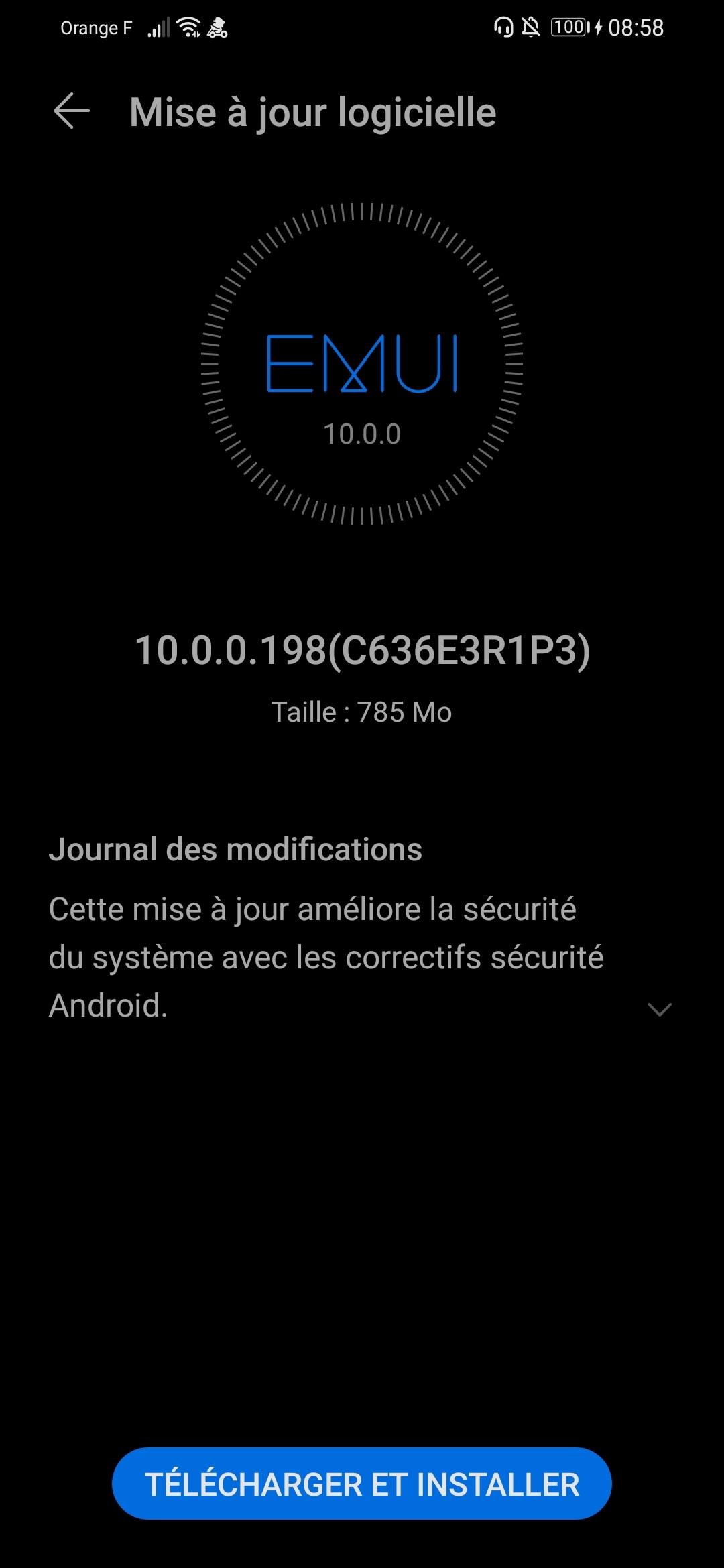Tap the 10.0.0 version under EMUI logo
724x1568 pixels.
click(x=362, y=435)
